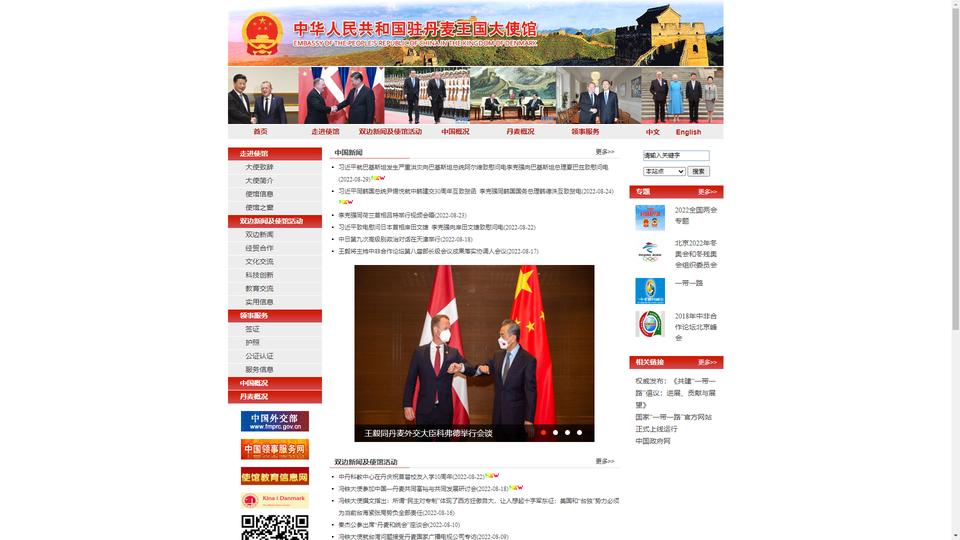Click the 搜索 search button
The image size is (960, 540).
pyautogui.click(x=699, y=171)
